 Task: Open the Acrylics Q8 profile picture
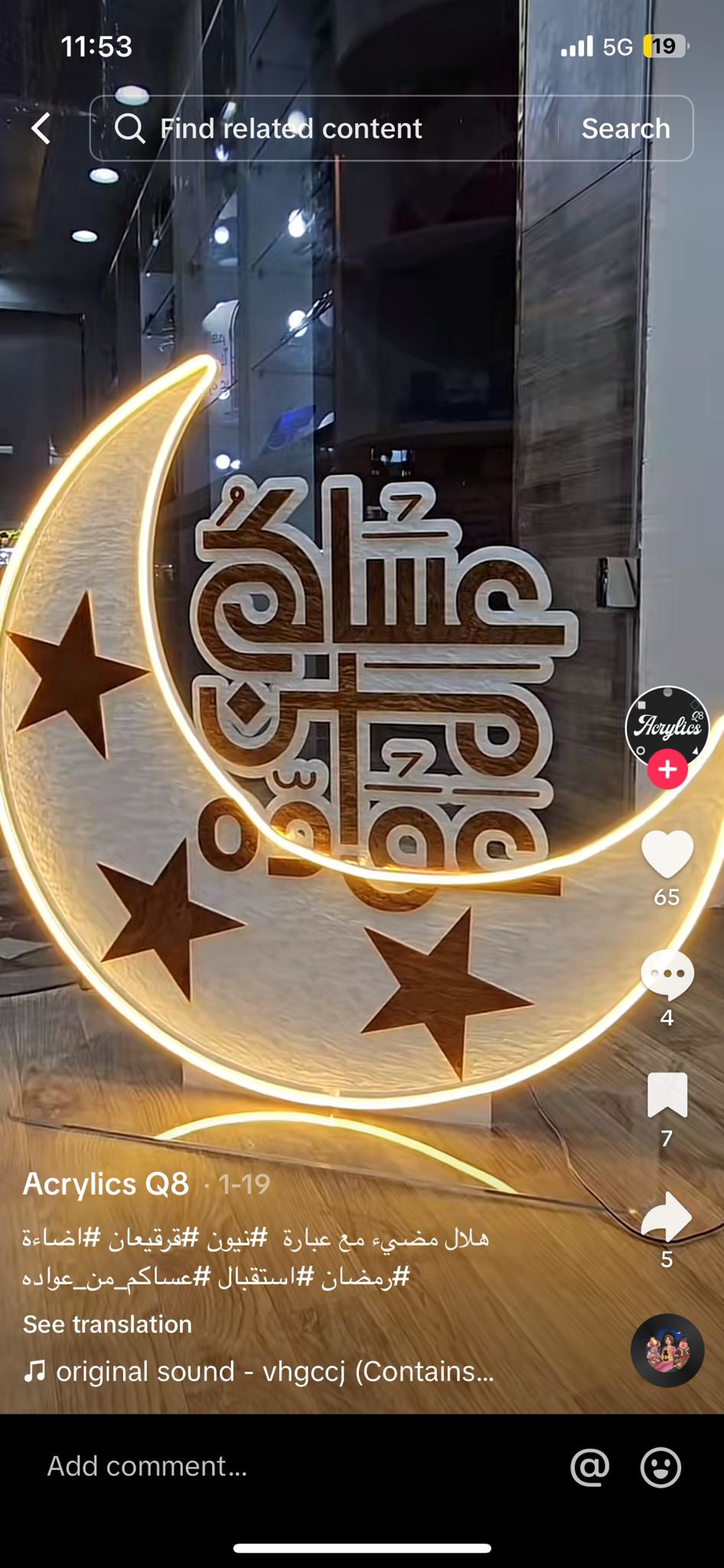667,727
